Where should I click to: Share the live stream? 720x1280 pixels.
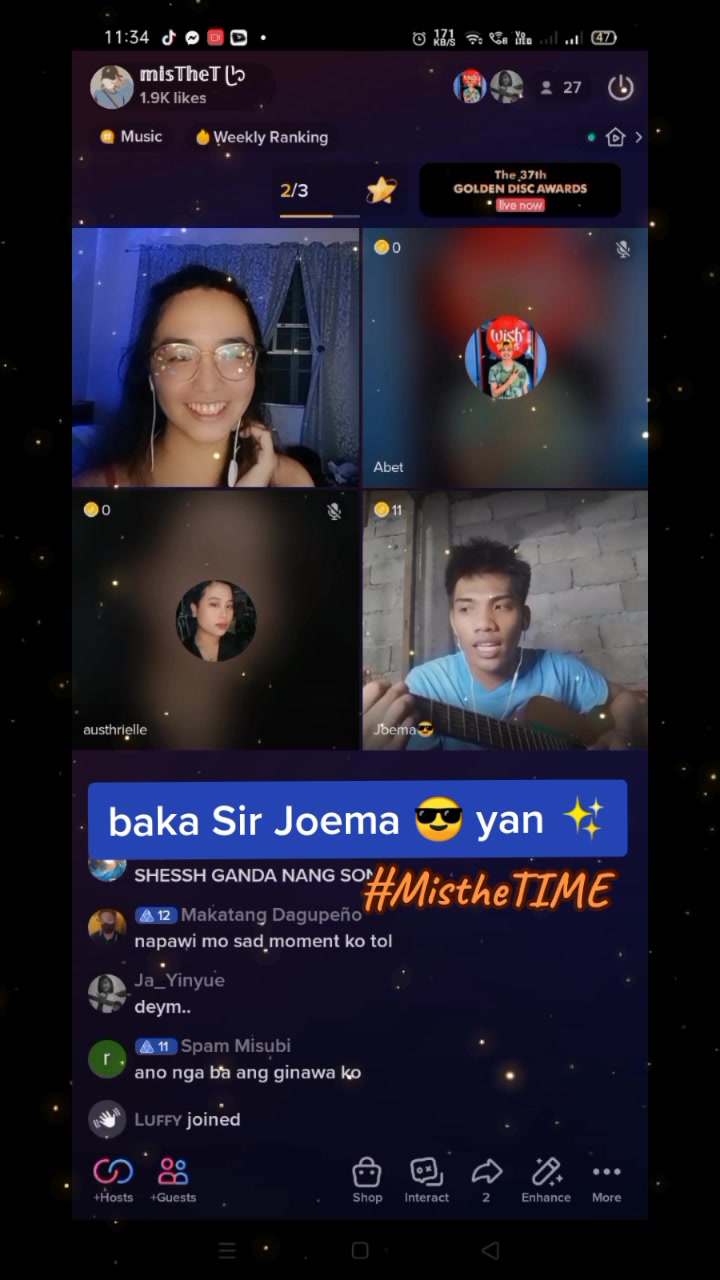point(486,1179)
